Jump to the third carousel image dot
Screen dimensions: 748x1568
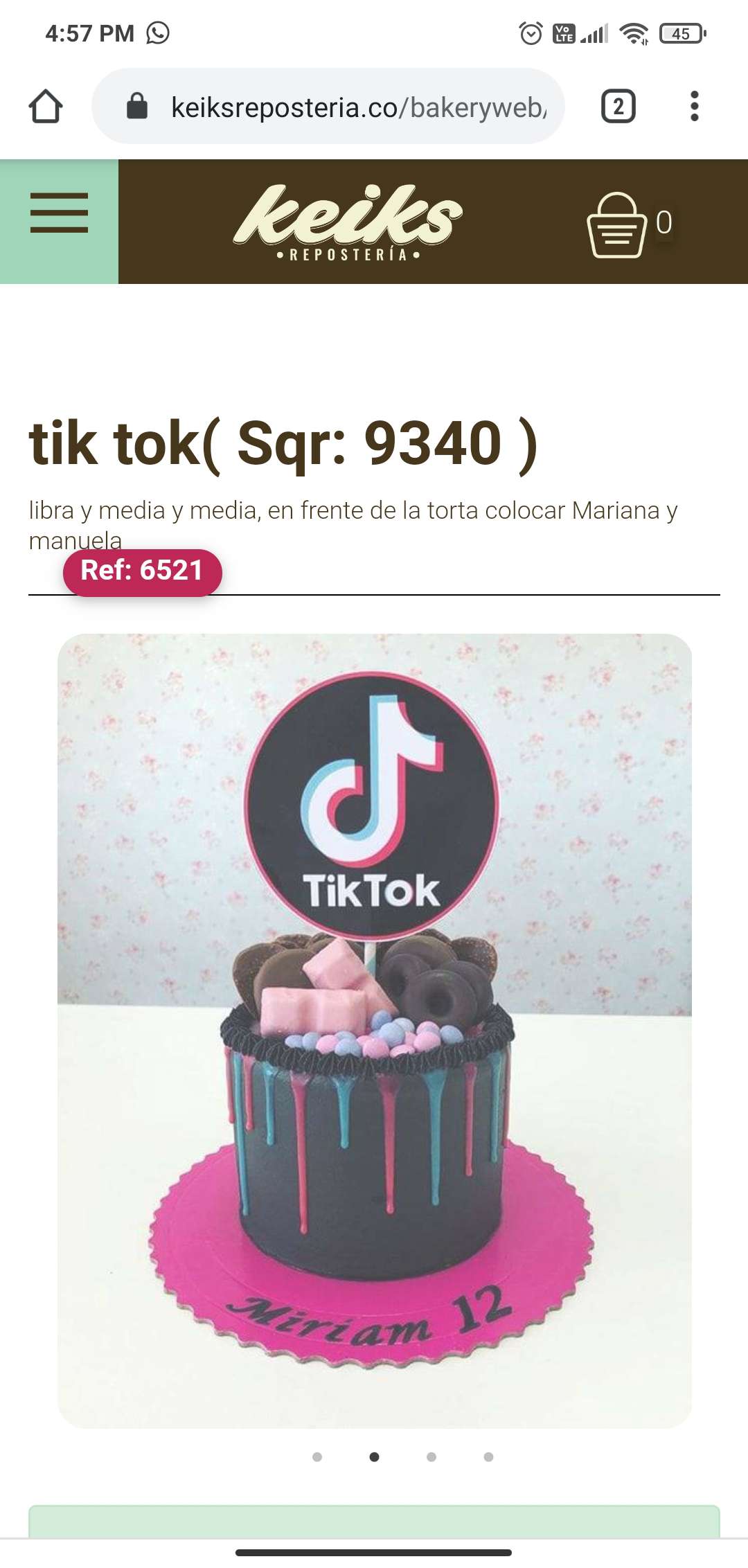(431, 1456)
